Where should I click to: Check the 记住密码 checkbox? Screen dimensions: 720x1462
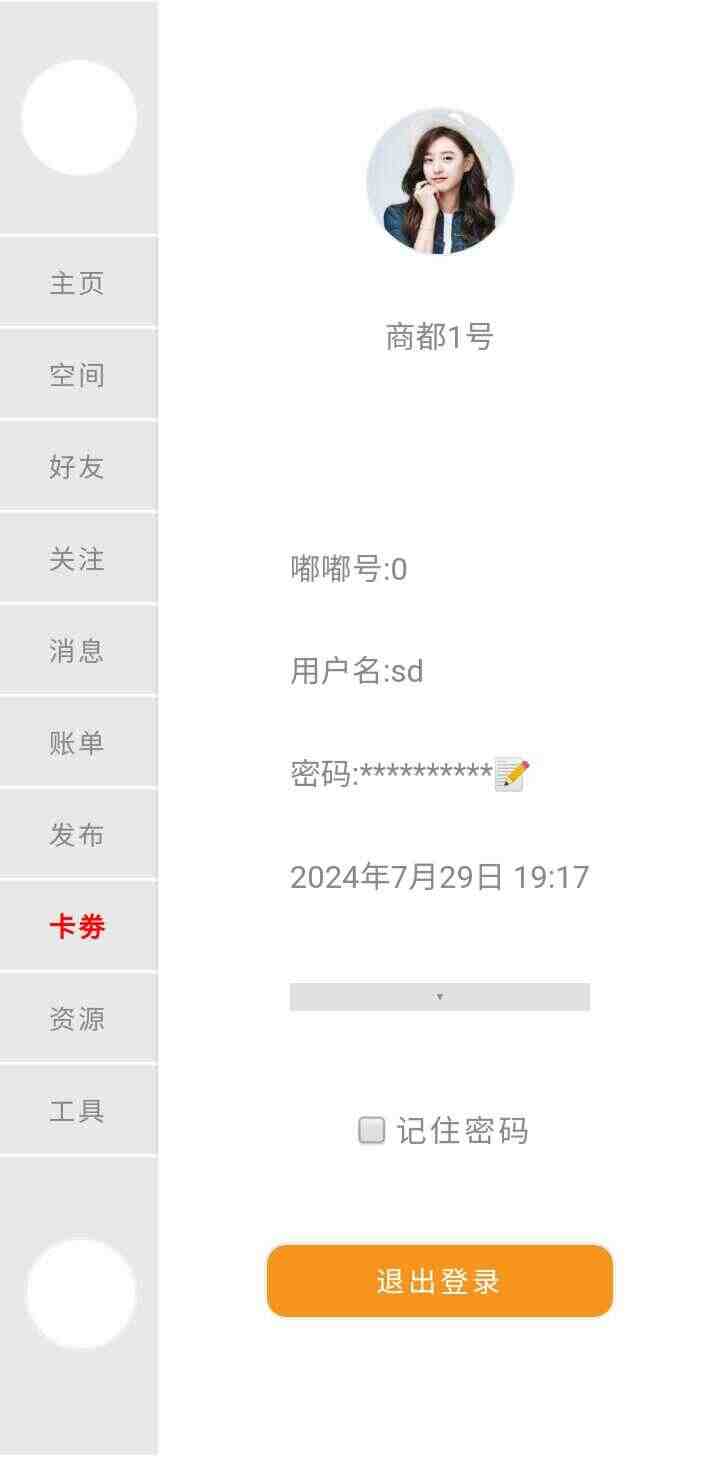pyautogui.click(x=372, y=1131)
